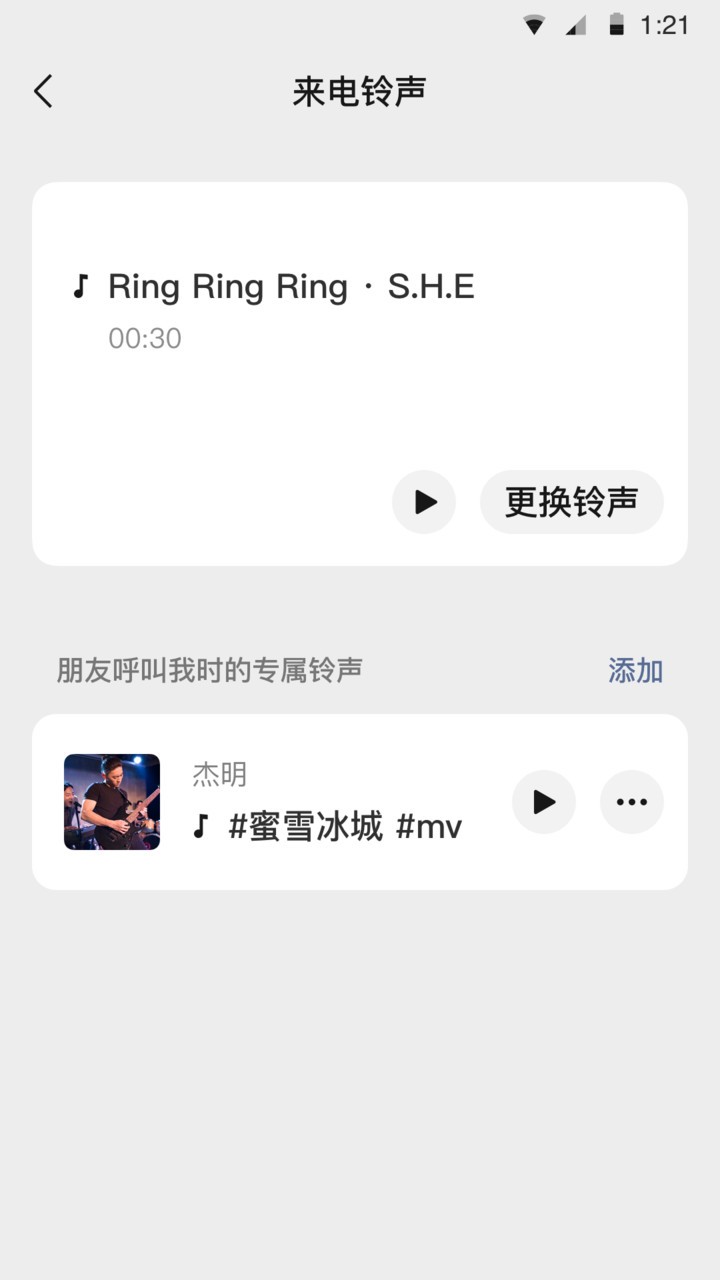The image size is (720, 1280).
Task: Select the song title Ring Ring Ring · S.H.E
Action: [x=293, y=287]
